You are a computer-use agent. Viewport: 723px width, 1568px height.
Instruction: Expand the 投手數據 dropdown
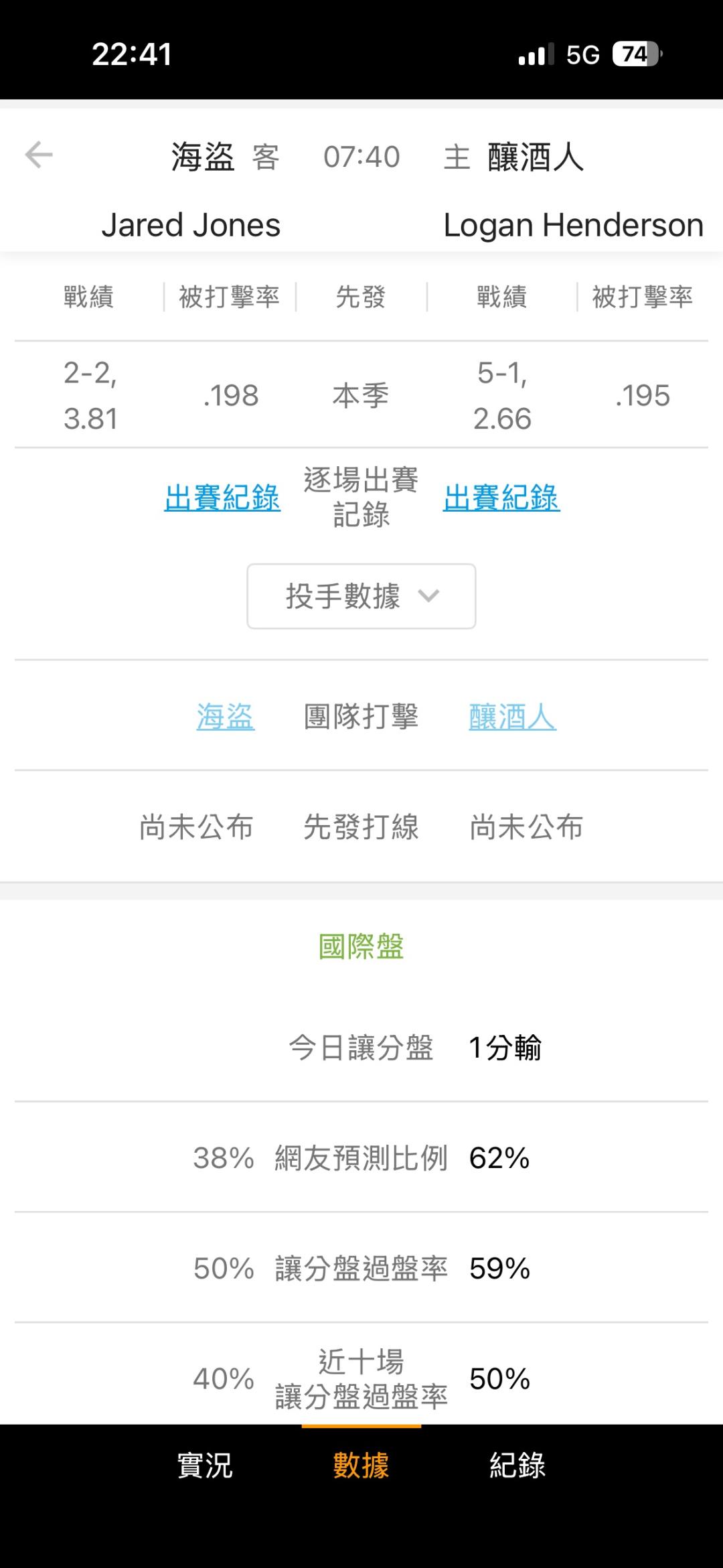pos(361,596)
